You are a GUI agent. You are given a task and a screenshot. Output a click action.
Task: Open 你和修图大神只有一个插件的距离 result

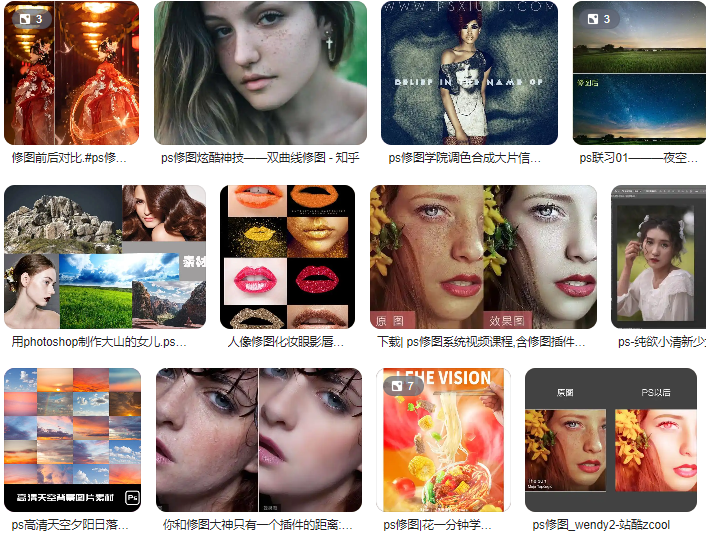(259, 440)
